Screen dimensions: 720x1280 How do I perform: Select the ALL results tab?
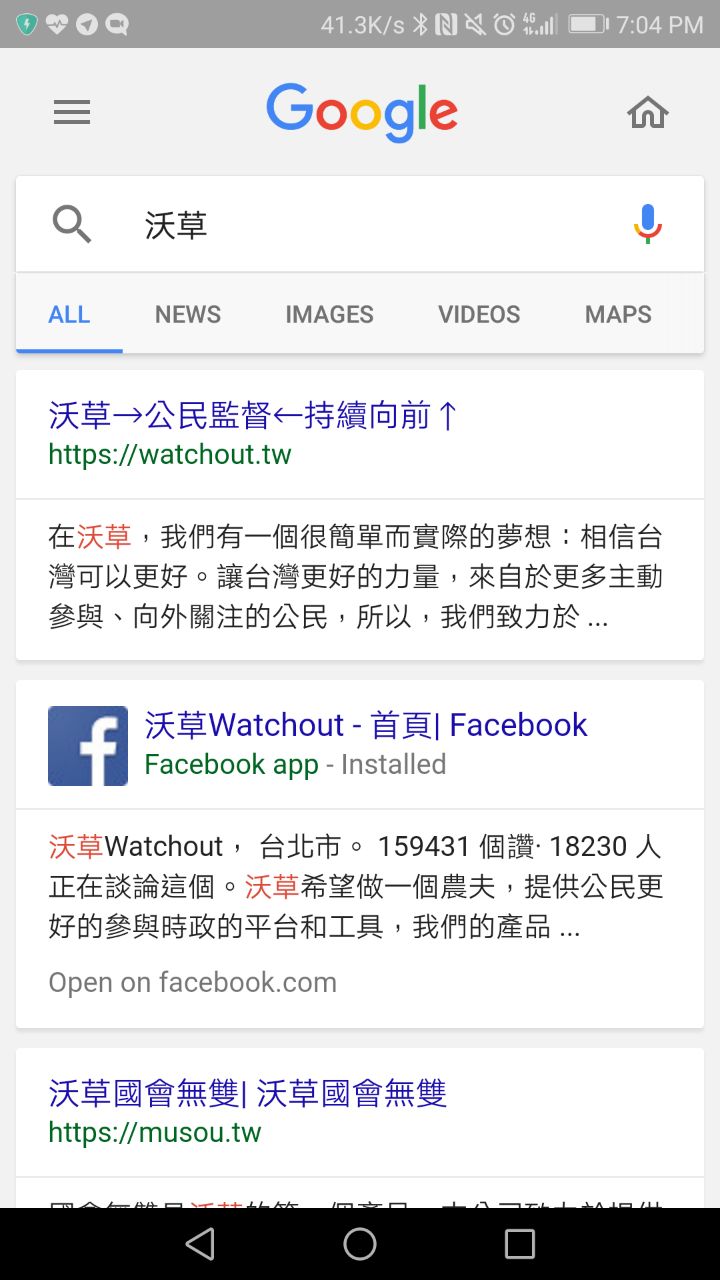tap(69, 314)
